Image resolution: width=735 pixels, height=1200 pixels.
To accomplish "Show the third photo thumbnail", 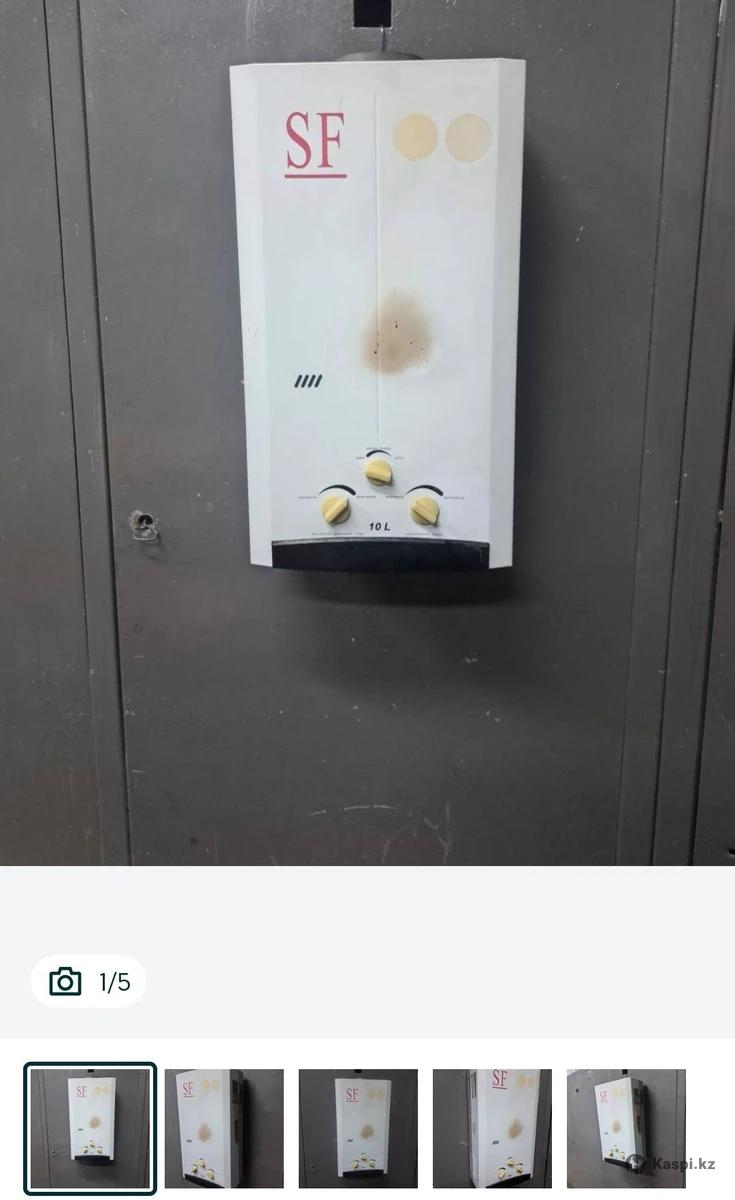I will [358, 1128].
